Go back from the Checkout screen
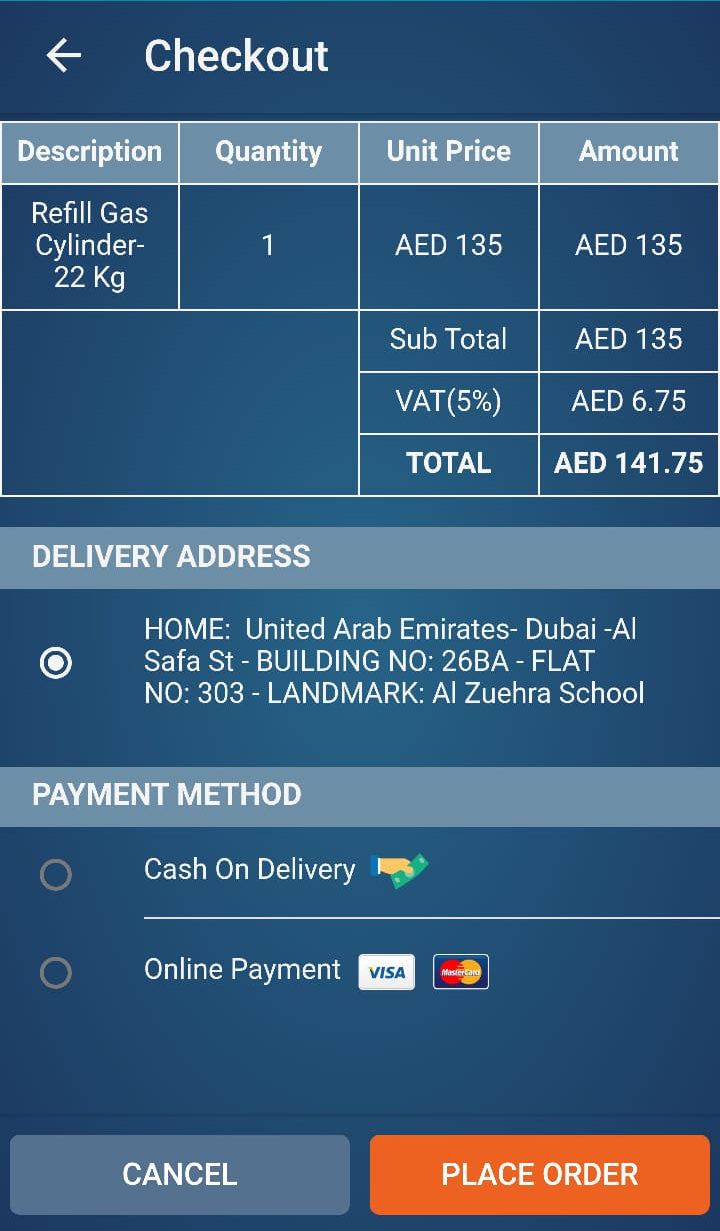 [x=64, y=56]
